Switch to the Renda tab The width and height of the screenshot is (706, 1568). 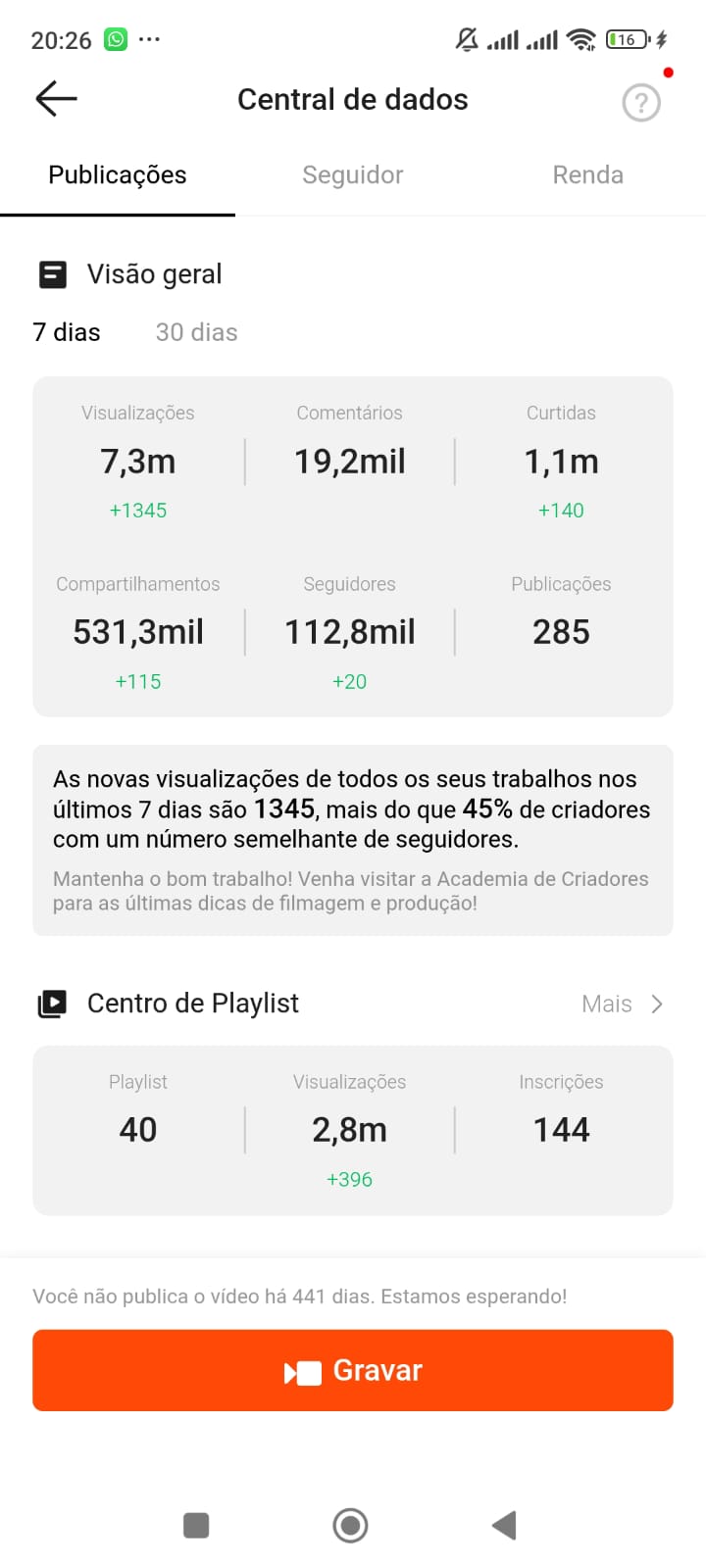coord(587,175)
